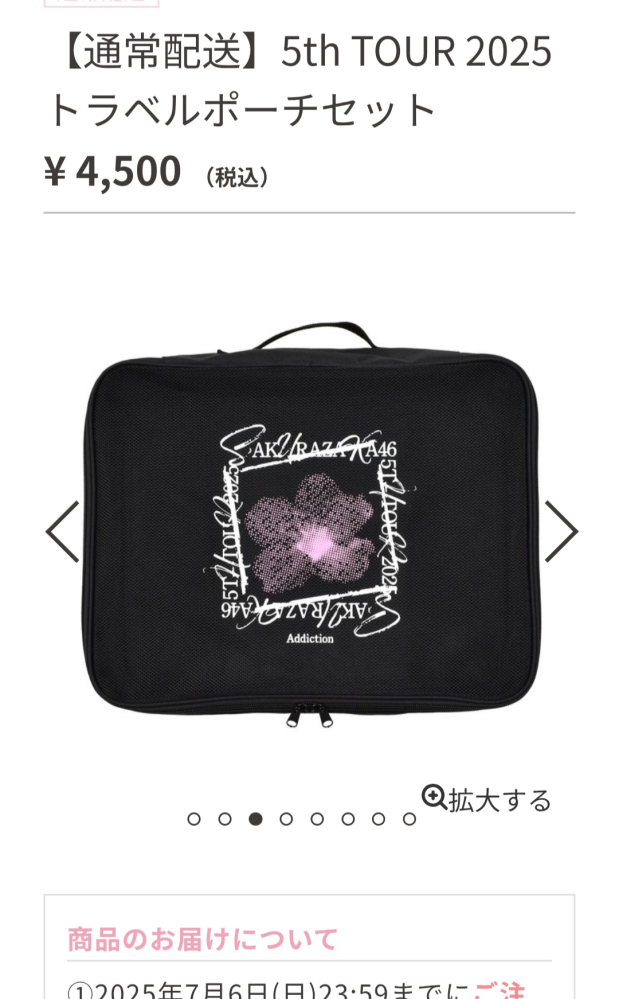Image resolution: width=619 pixels, height=999 pixels.
Task: Jump to the sixth image dot
Action: 348,819
